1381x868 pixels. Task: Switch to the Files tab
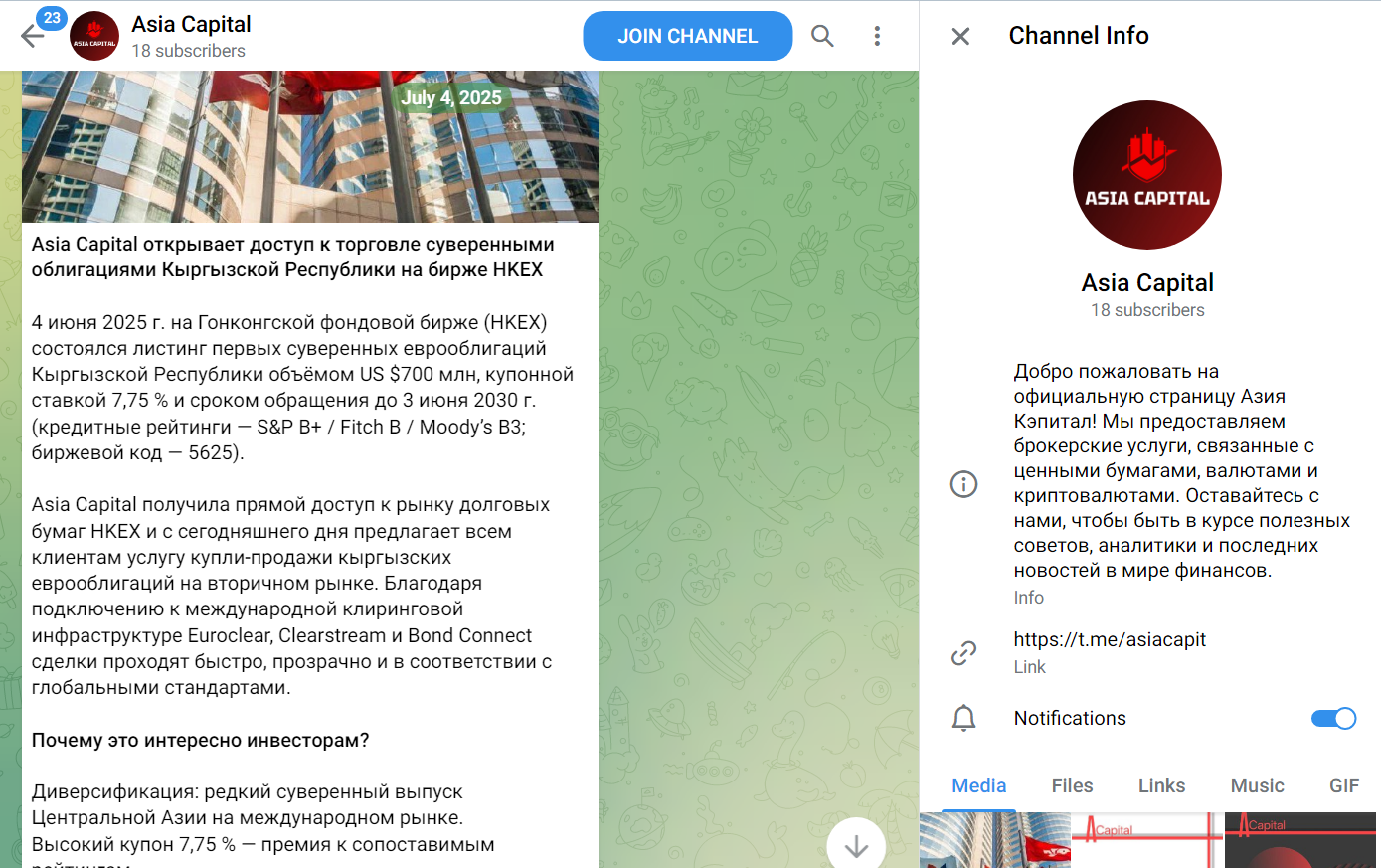pyautogui.click(x=1072, y=785)
